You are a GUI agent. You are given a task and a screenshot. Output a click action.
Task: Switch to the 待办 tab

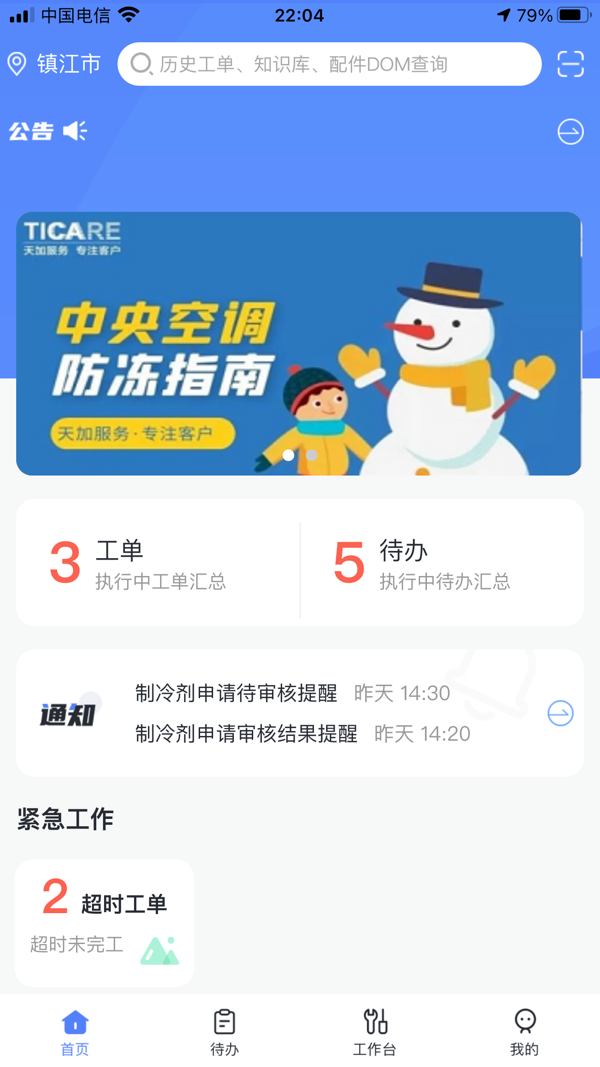(225, 1032)
